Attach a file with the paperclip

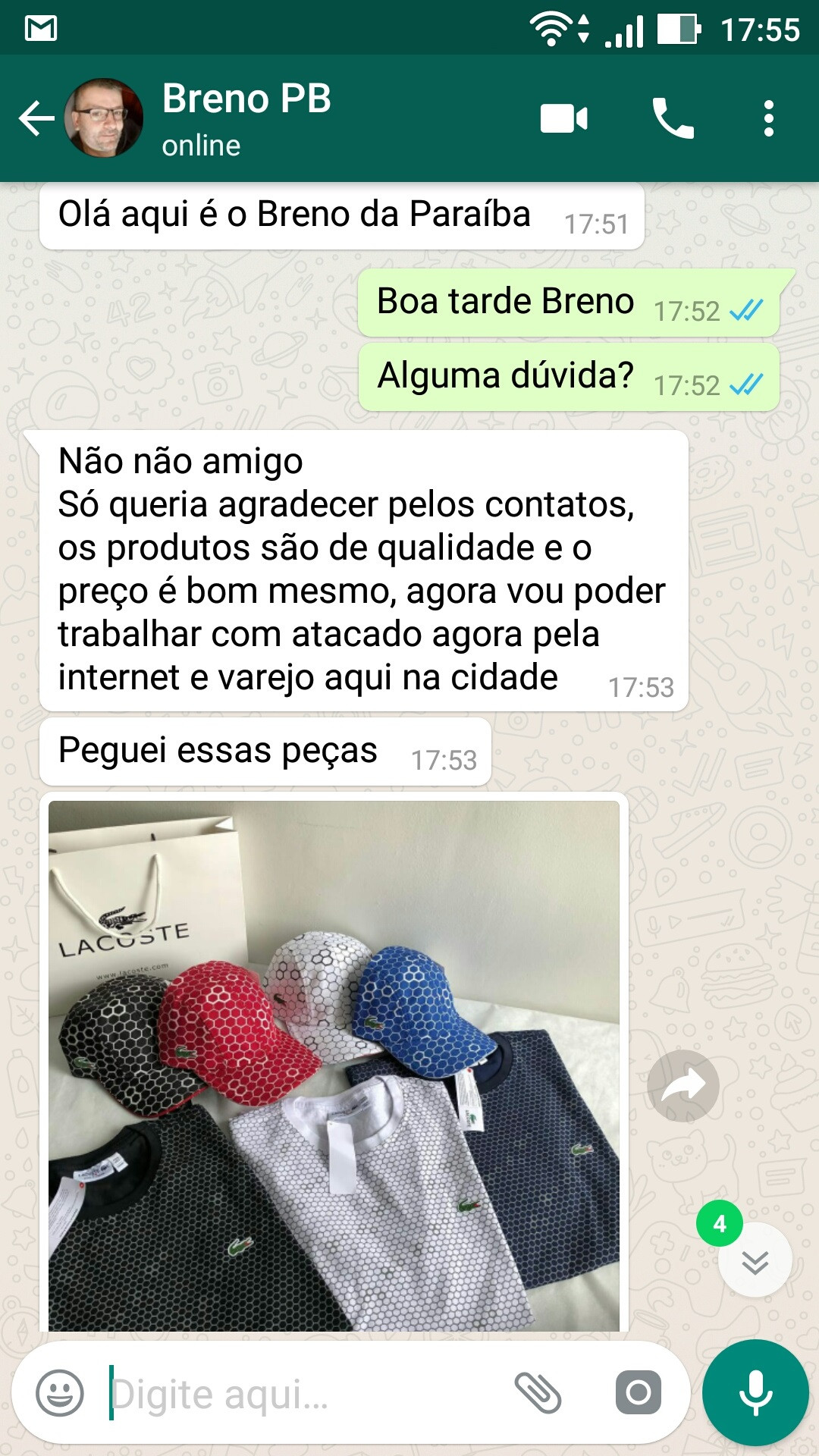[538, 1393]
